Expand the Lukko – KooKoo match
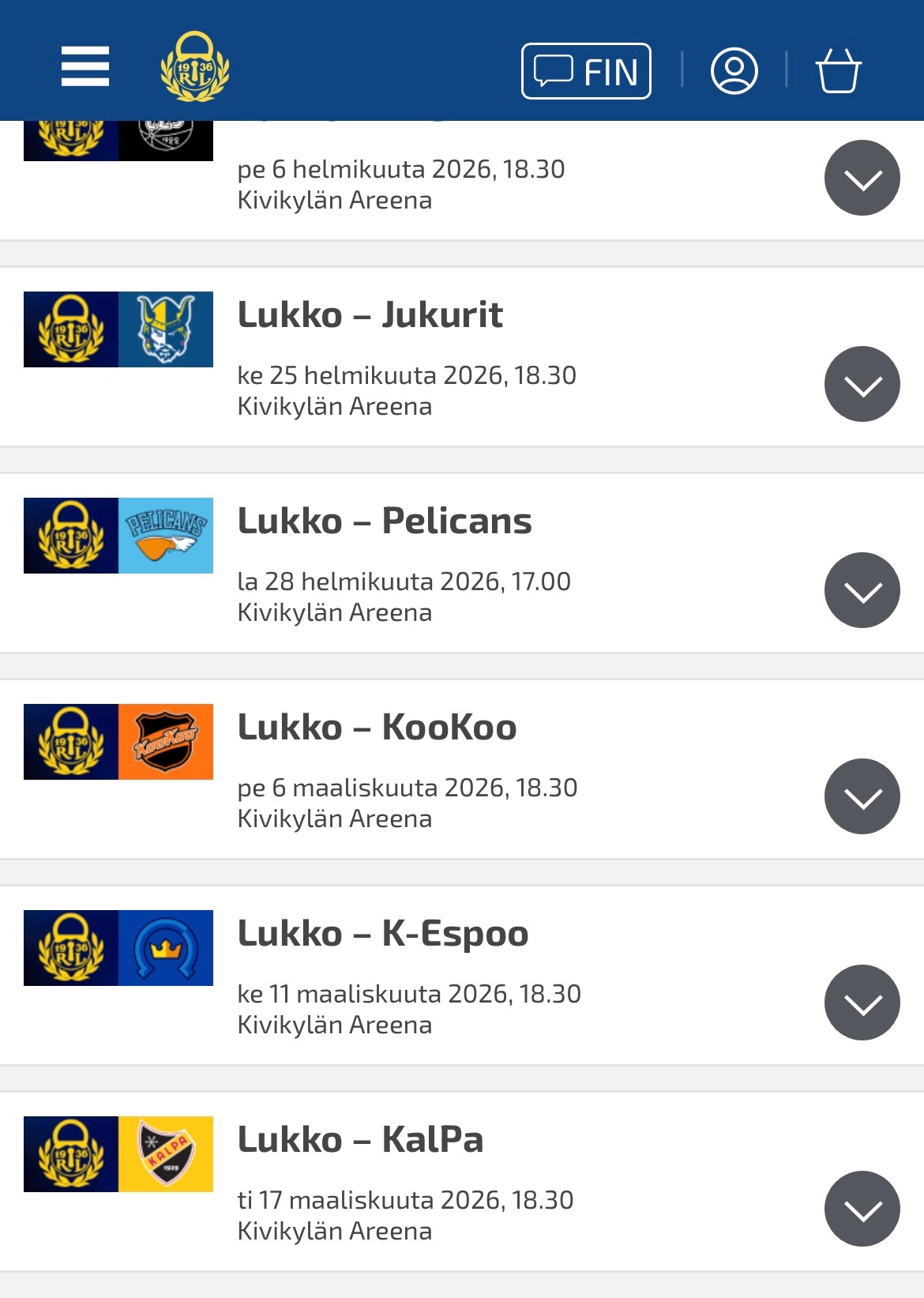 [862, 796]
